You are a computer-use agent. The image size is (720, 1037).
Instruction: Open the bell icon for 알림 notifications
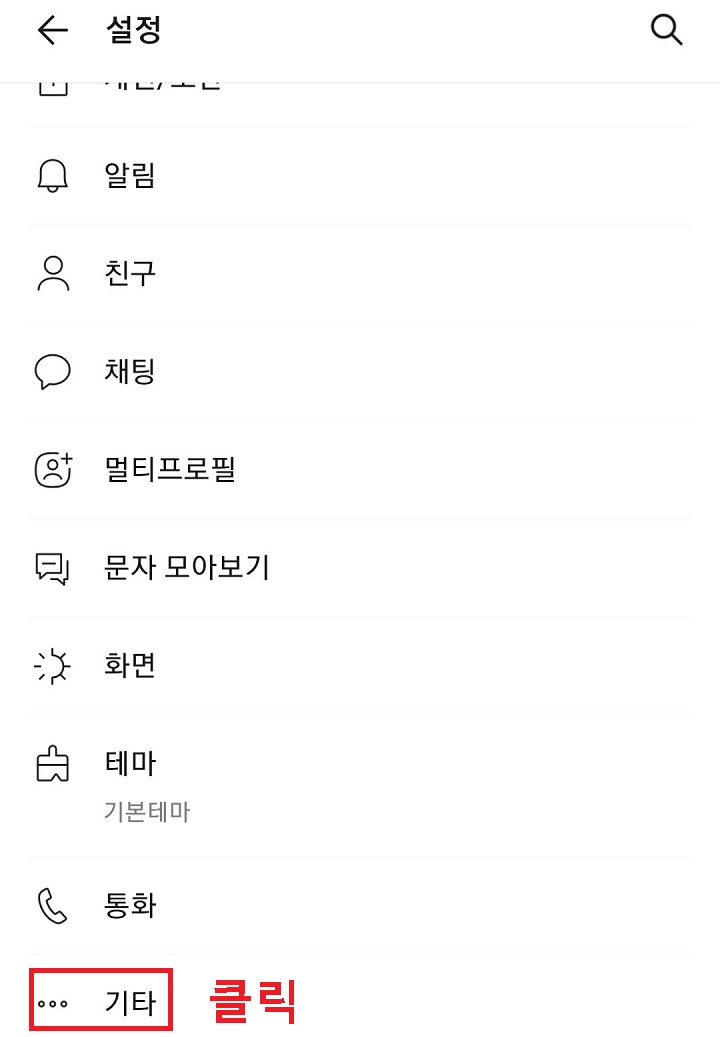pos(51,175)
